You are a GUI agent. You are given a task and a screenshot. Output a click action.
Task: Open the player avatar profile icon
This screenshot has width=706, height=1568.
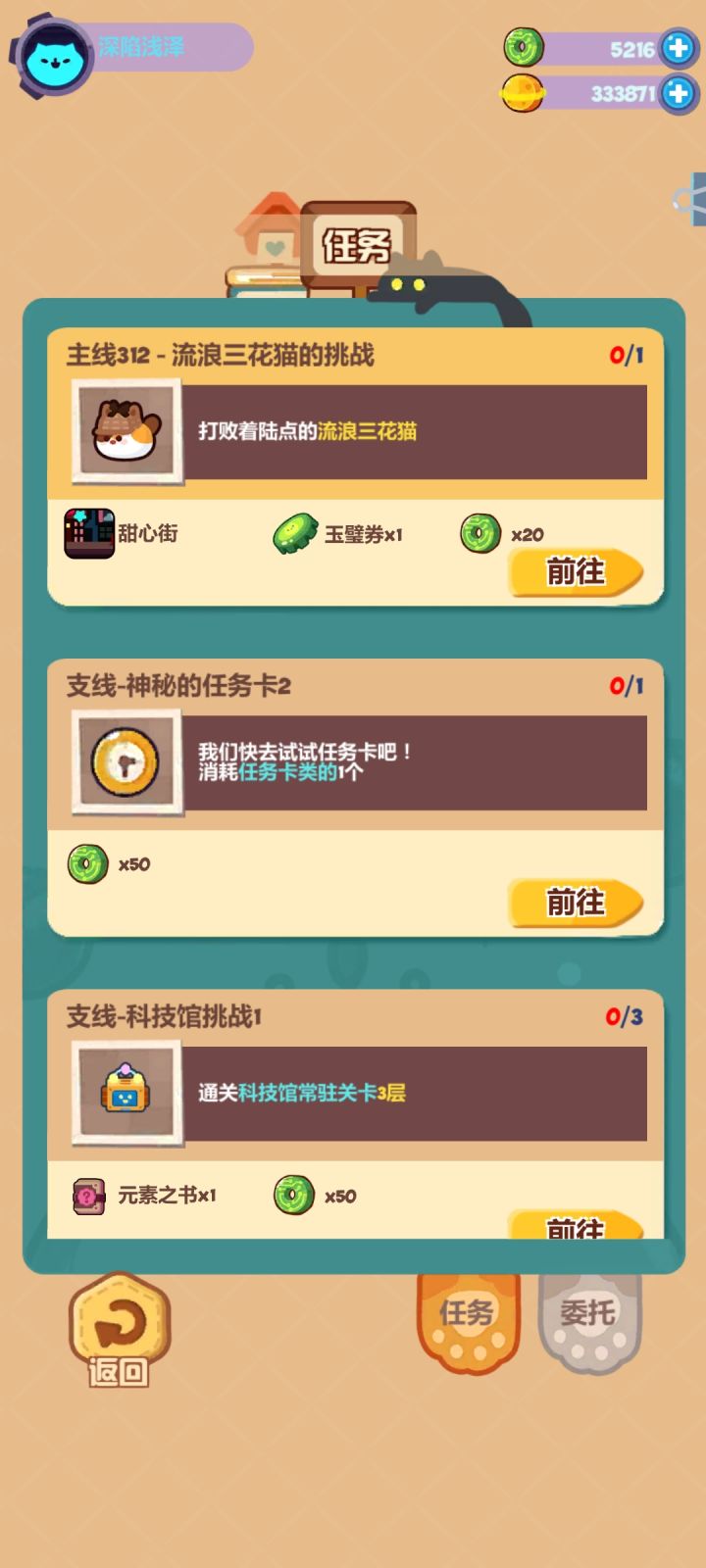54,44
